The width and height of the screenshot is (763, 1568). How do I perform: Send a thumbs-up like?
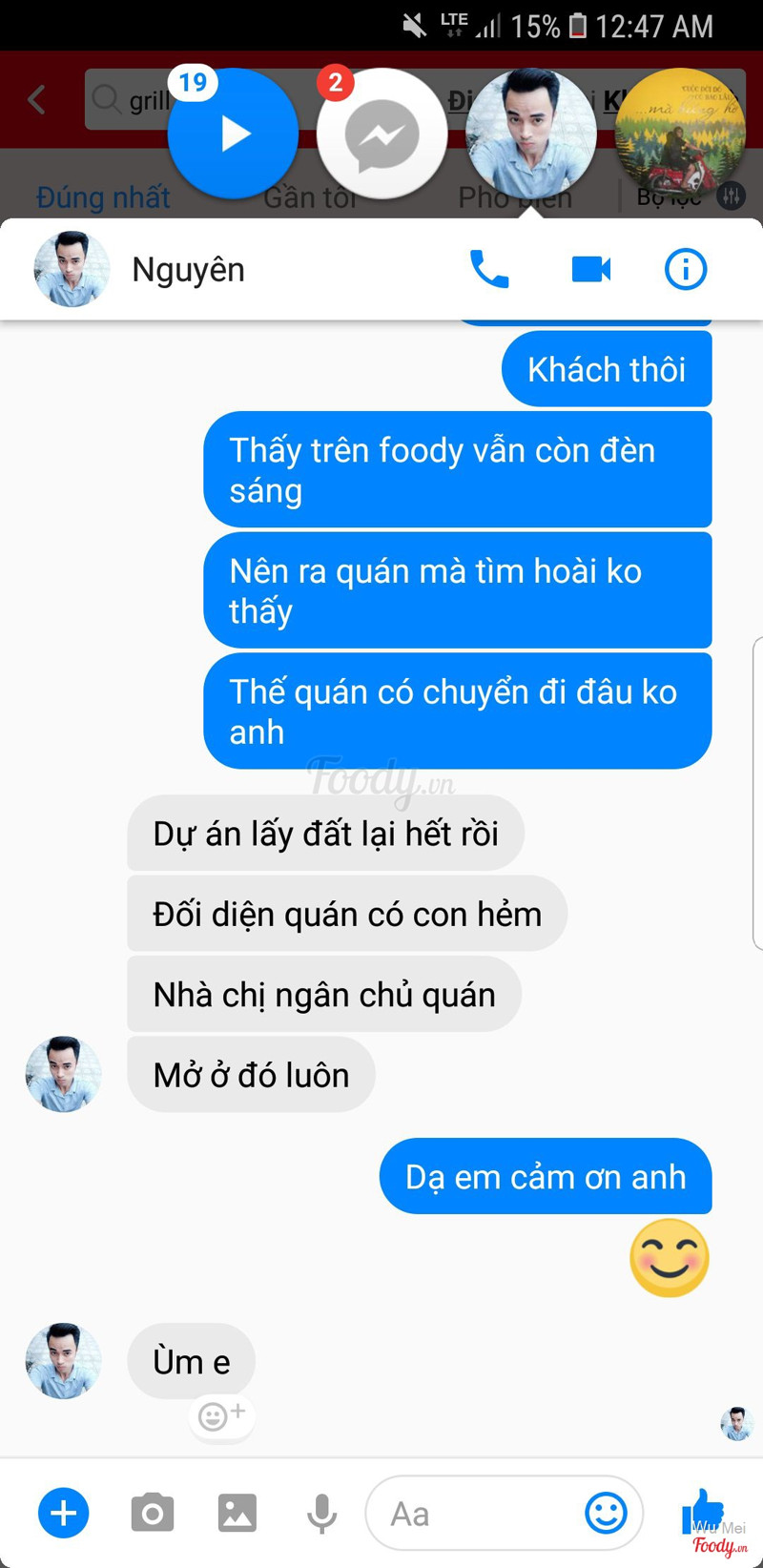(703, 1511)
